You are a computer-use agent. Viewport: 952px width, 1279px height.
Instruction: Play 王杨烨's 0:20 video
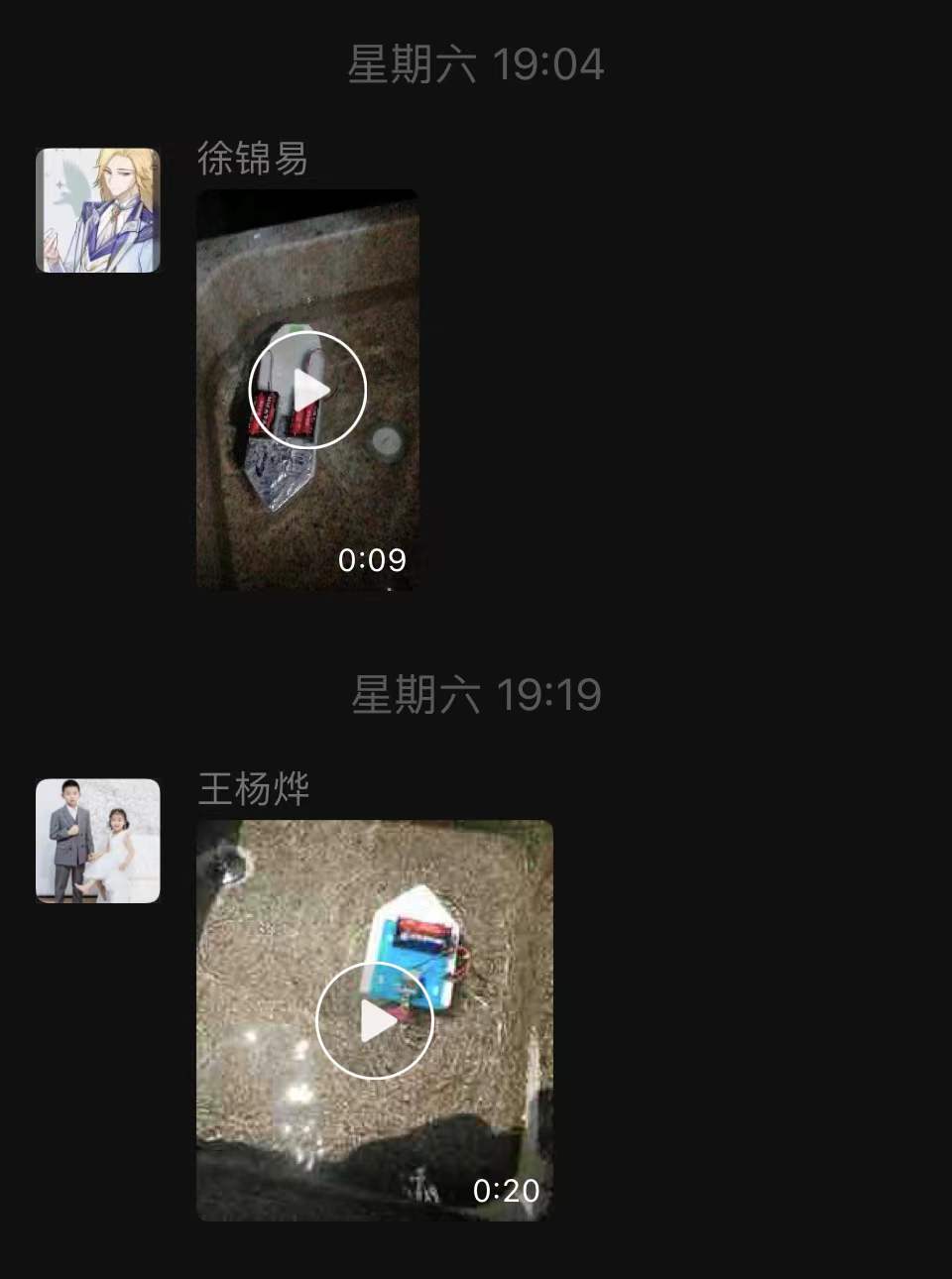(x=375, y=1020)
